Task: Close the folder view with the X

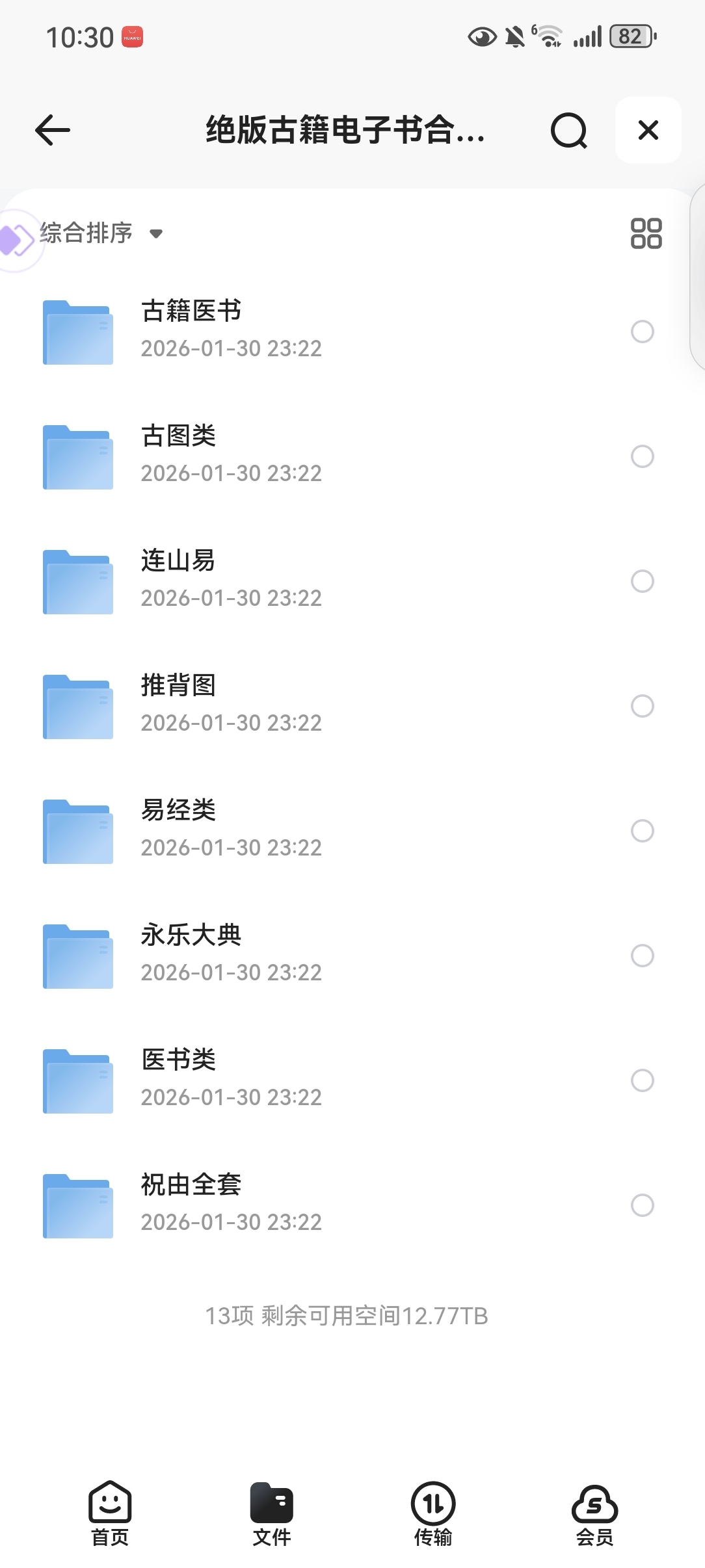Action: point(648,130)
